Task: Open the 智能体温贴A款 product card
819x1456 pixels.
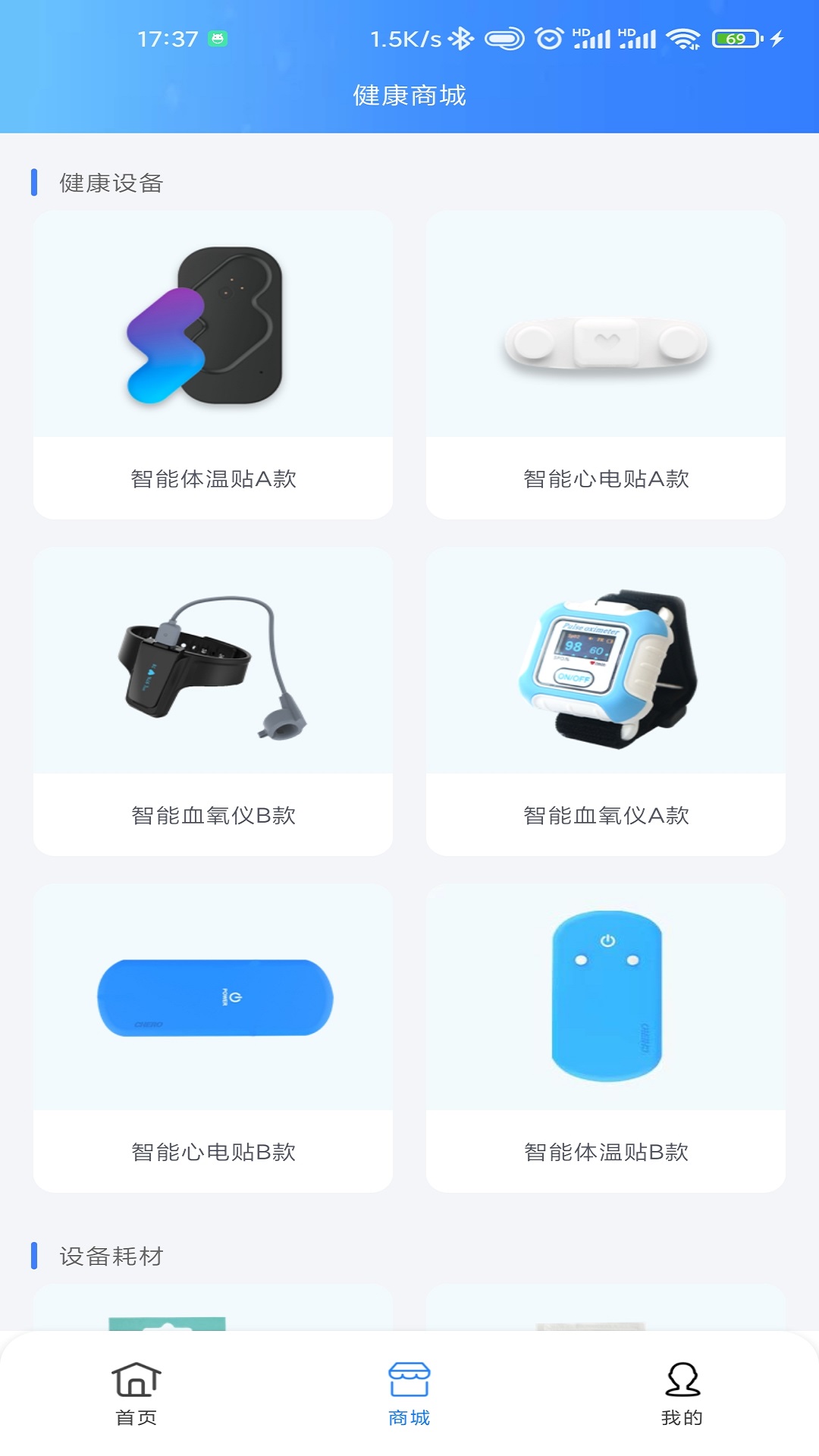Action: [x=211, y=362]
